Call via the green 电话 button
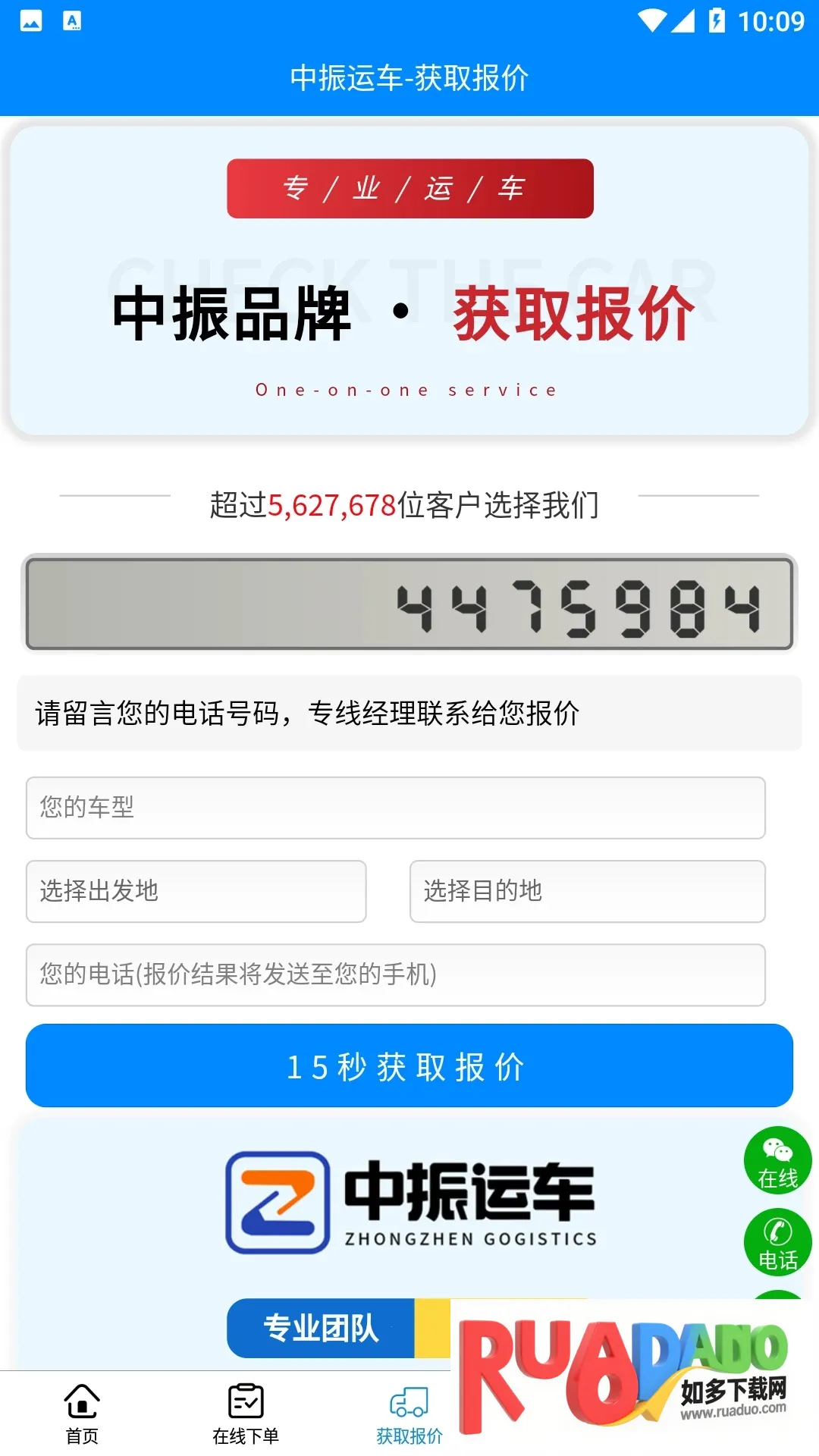819x1456 pixels. pyautogui.click(x=777, y=1242)
